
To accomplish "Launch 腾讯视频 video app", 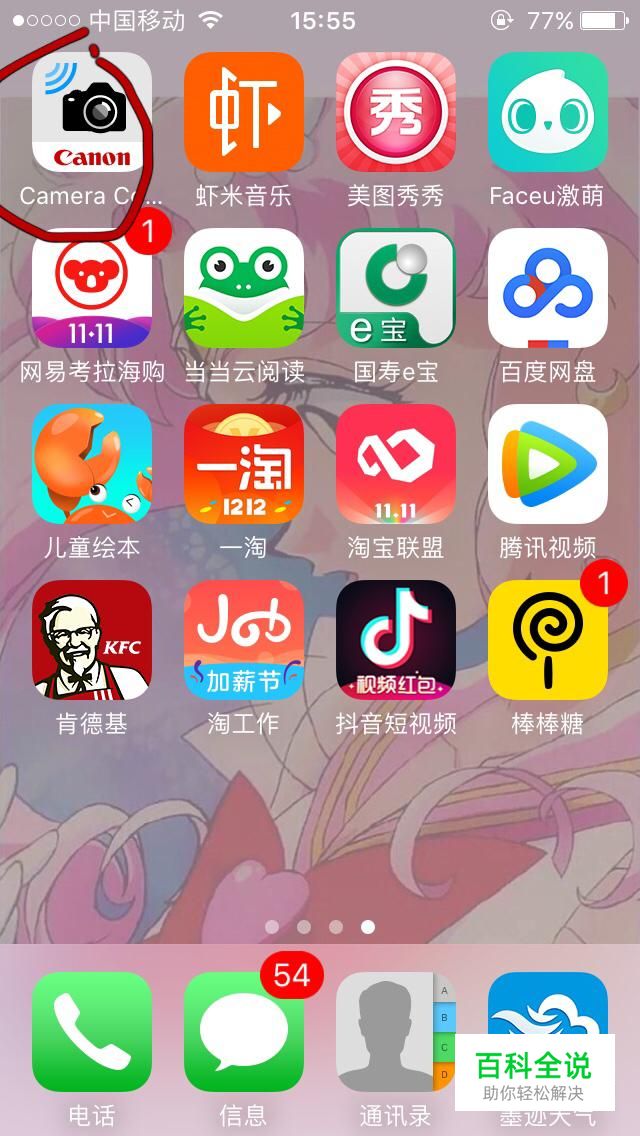I will 547,464.
